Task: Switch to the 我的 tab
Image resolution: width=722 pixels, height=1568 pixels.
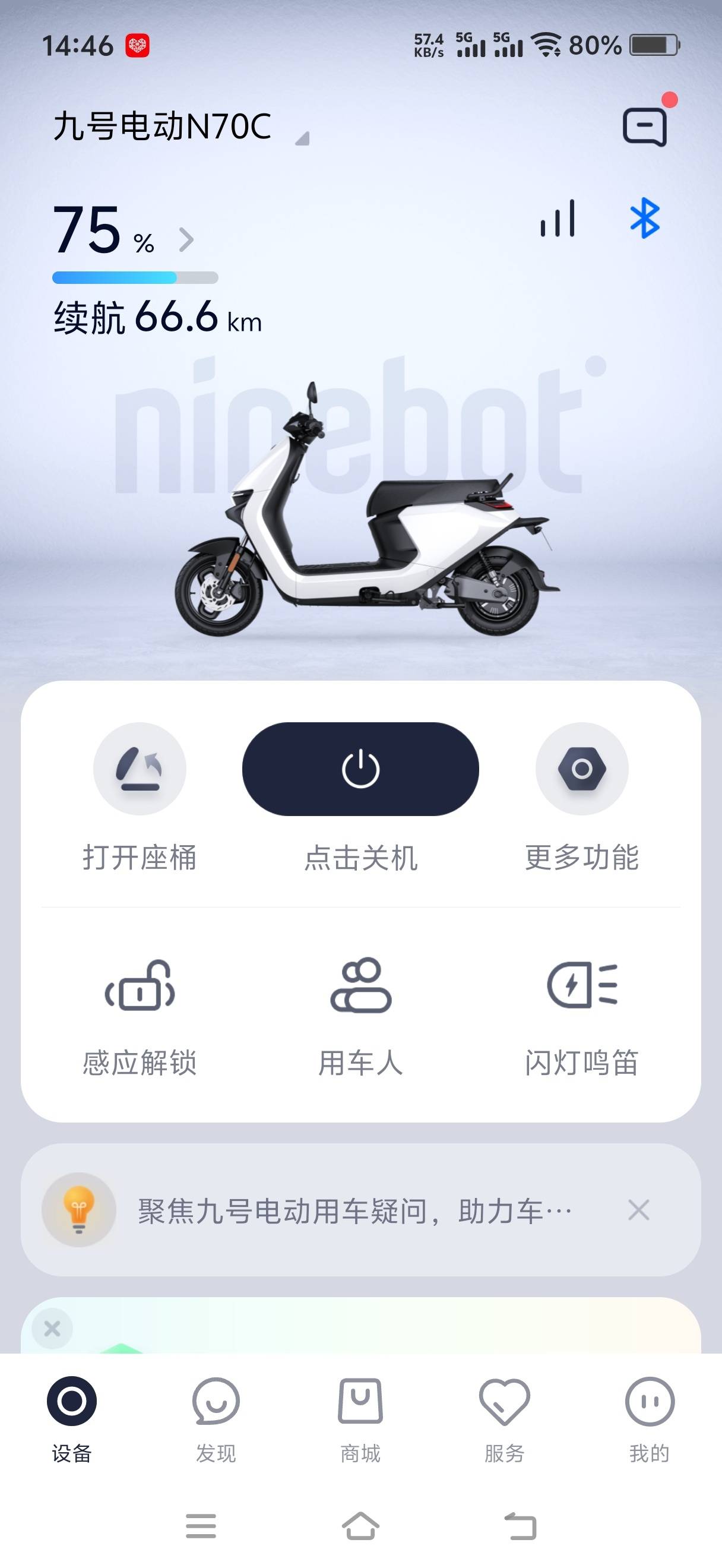Action: 649,1420
